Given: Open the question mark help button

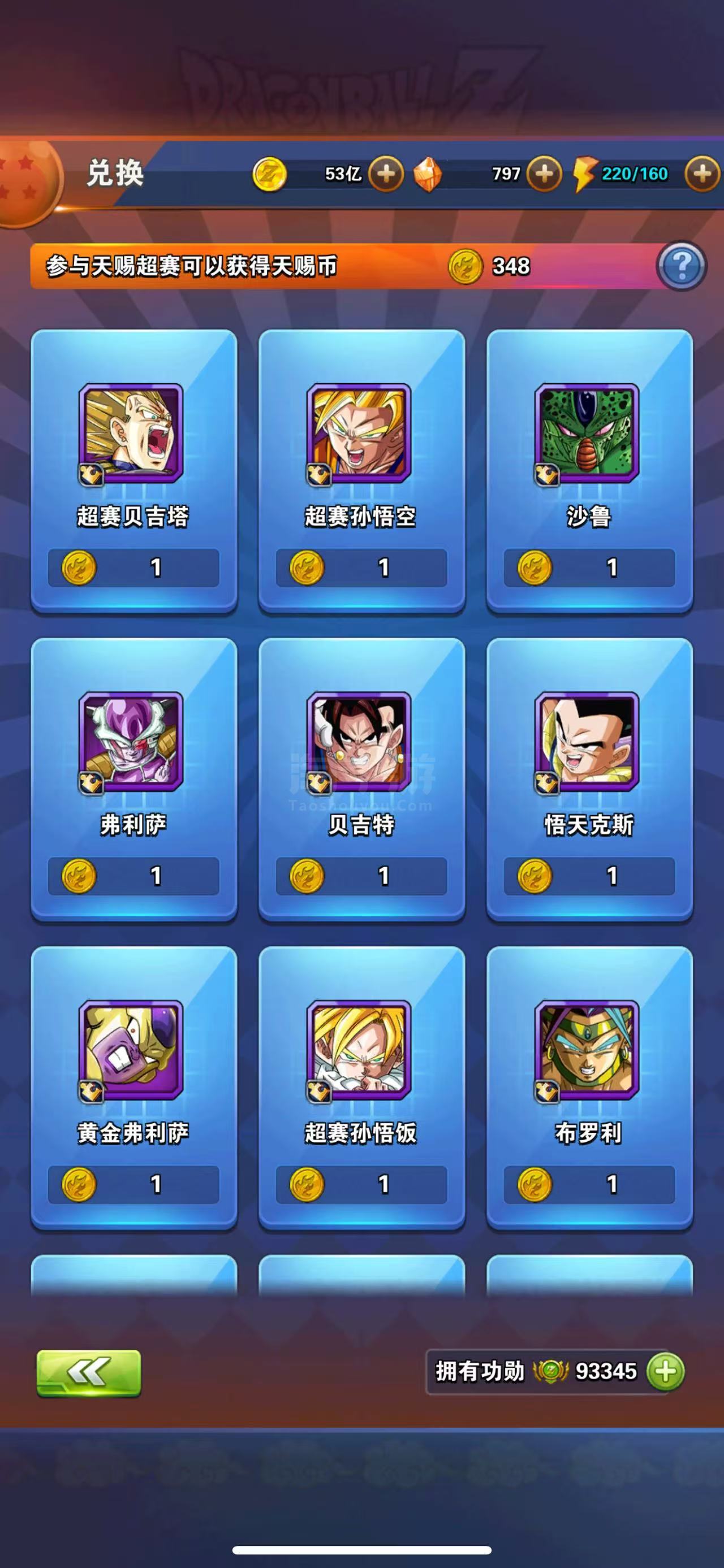Looking at the screenshot, I should pos(682,266).
